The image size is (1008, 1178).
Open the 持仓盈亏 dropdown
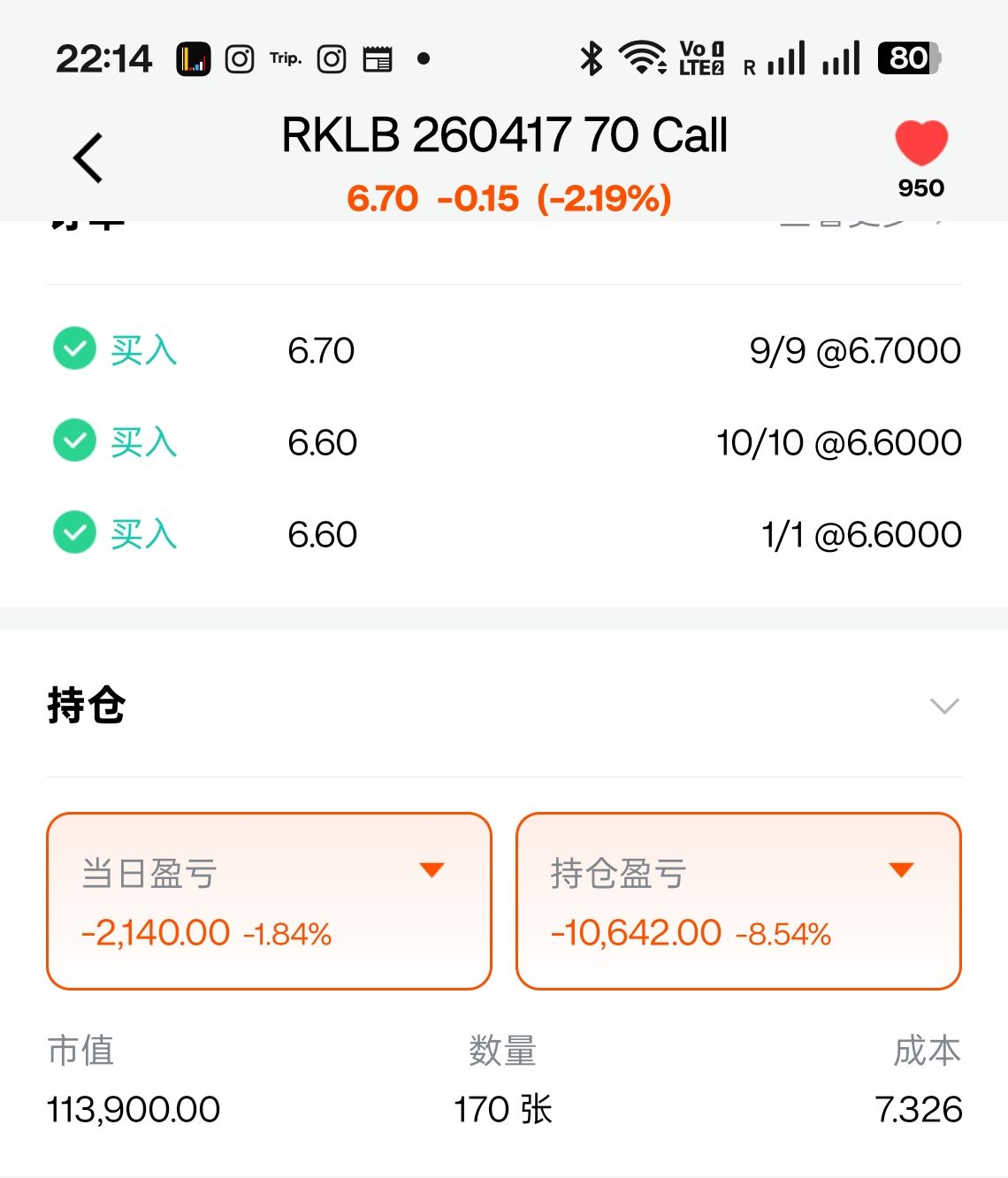pos(900,870)
